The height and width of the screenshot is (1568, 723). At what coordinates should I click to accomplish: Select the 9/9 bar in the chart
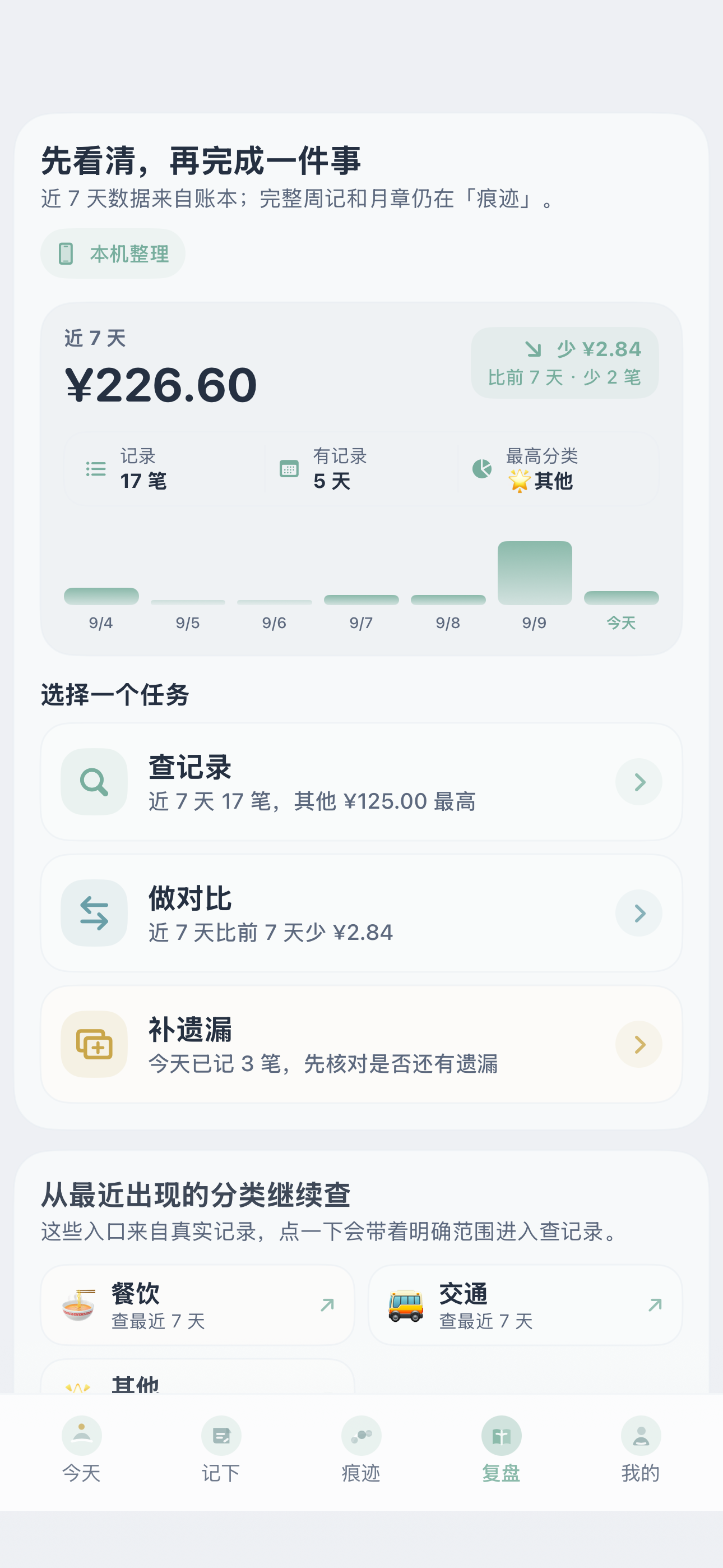[x=534, y=573]
